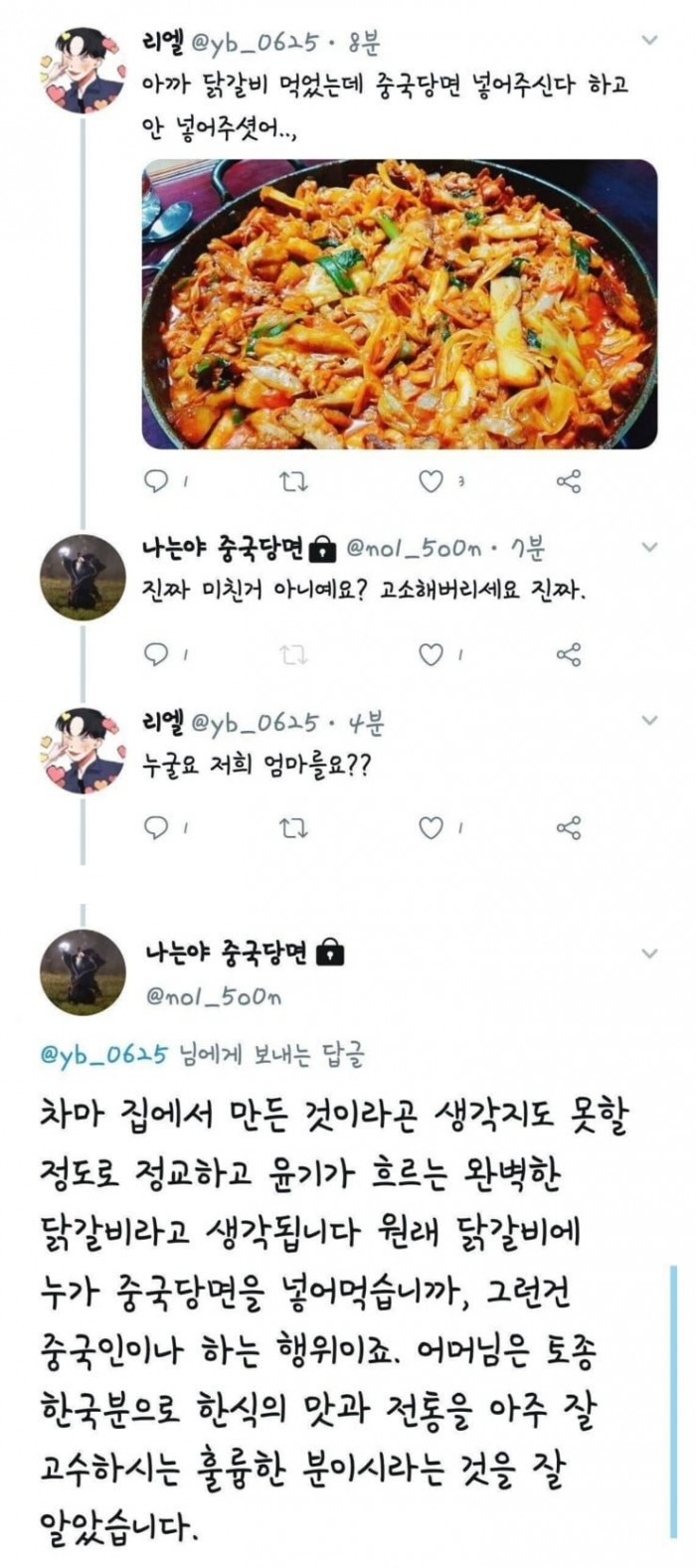The image size is (696, 1568).
Task: Tap the @yb_0625 mention link in the reply
Action: point(103,1054)
